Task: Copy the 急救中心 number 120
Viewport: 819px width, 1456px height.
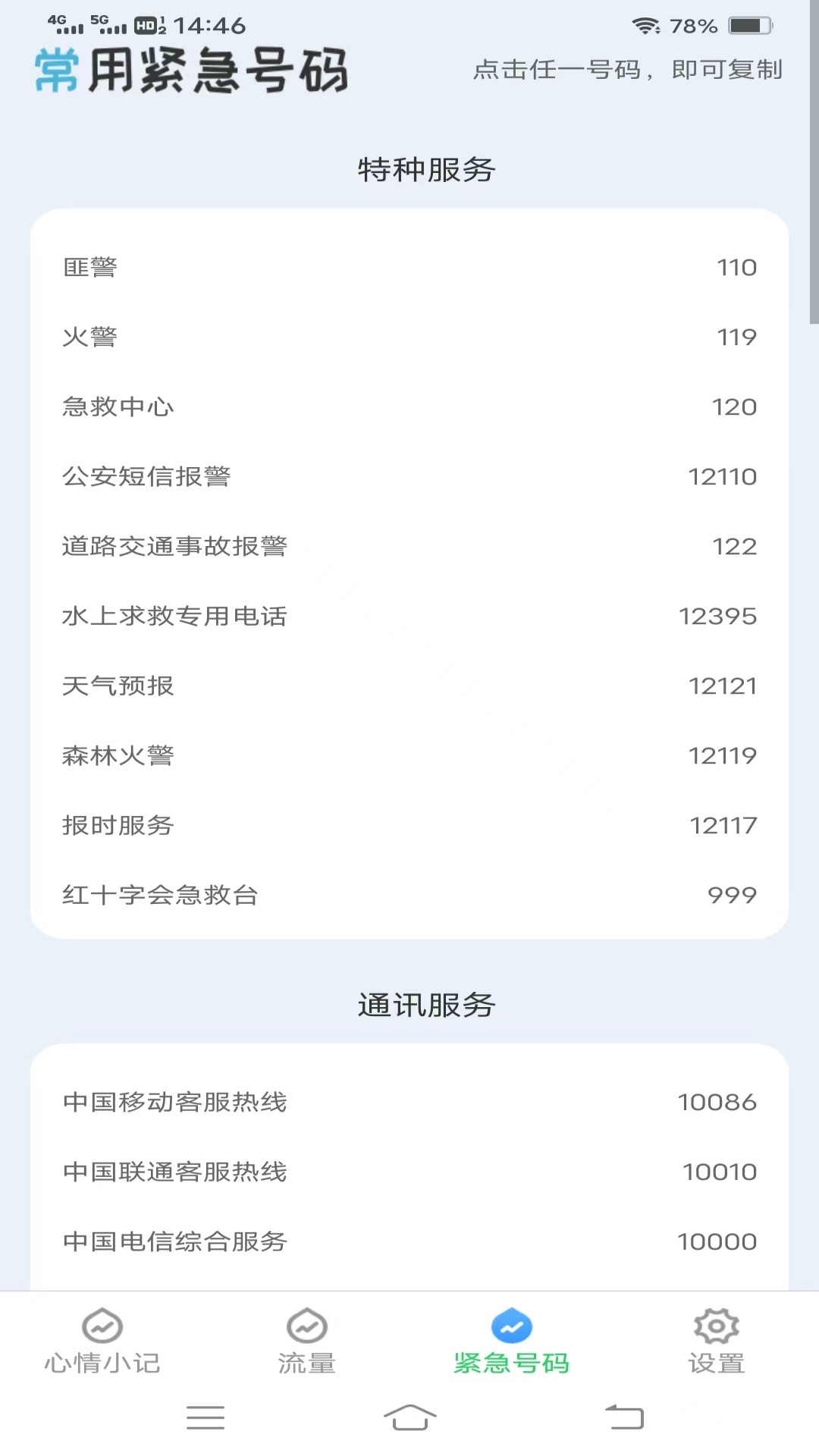Action: (734, 407)
